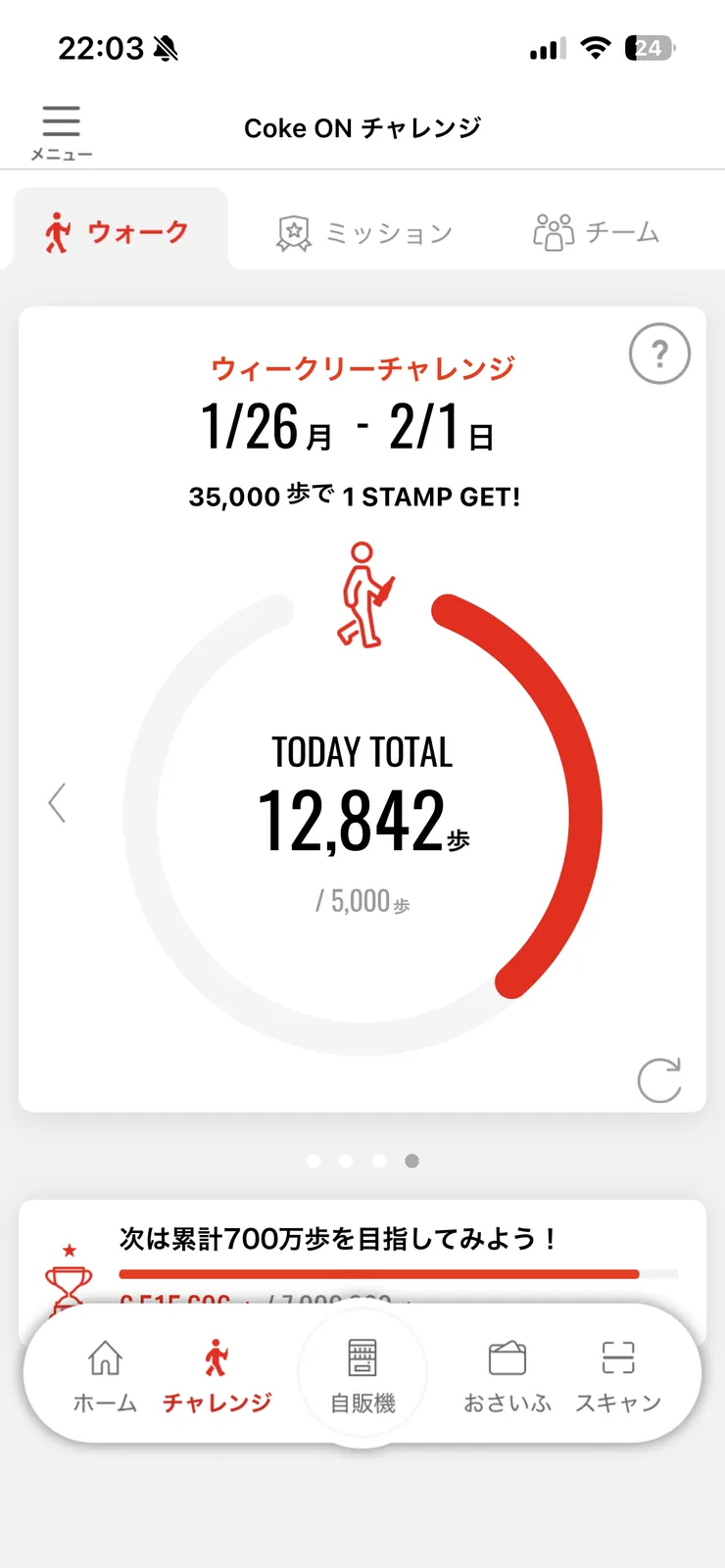Go to ホーム in bottom navigation
Image resolution: width=725 pixels, height=1568 pixels.
105,1375
